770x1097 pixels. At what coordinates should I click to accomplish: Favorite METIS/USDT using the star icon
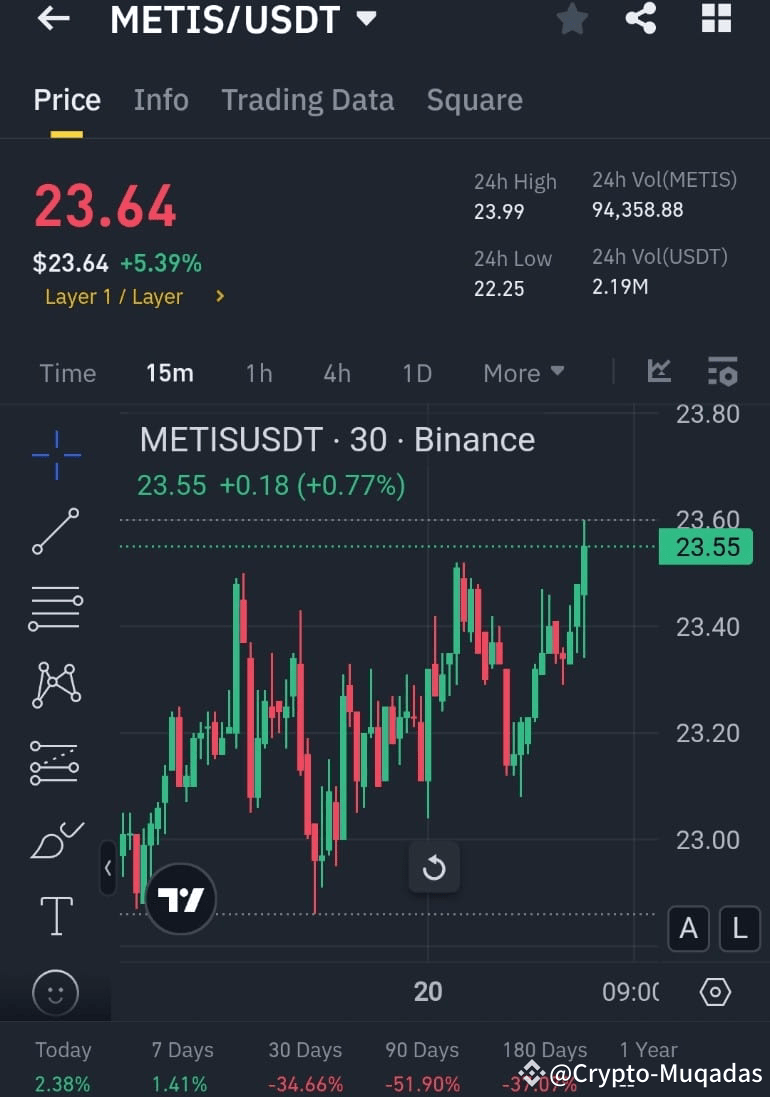[571, 19]
